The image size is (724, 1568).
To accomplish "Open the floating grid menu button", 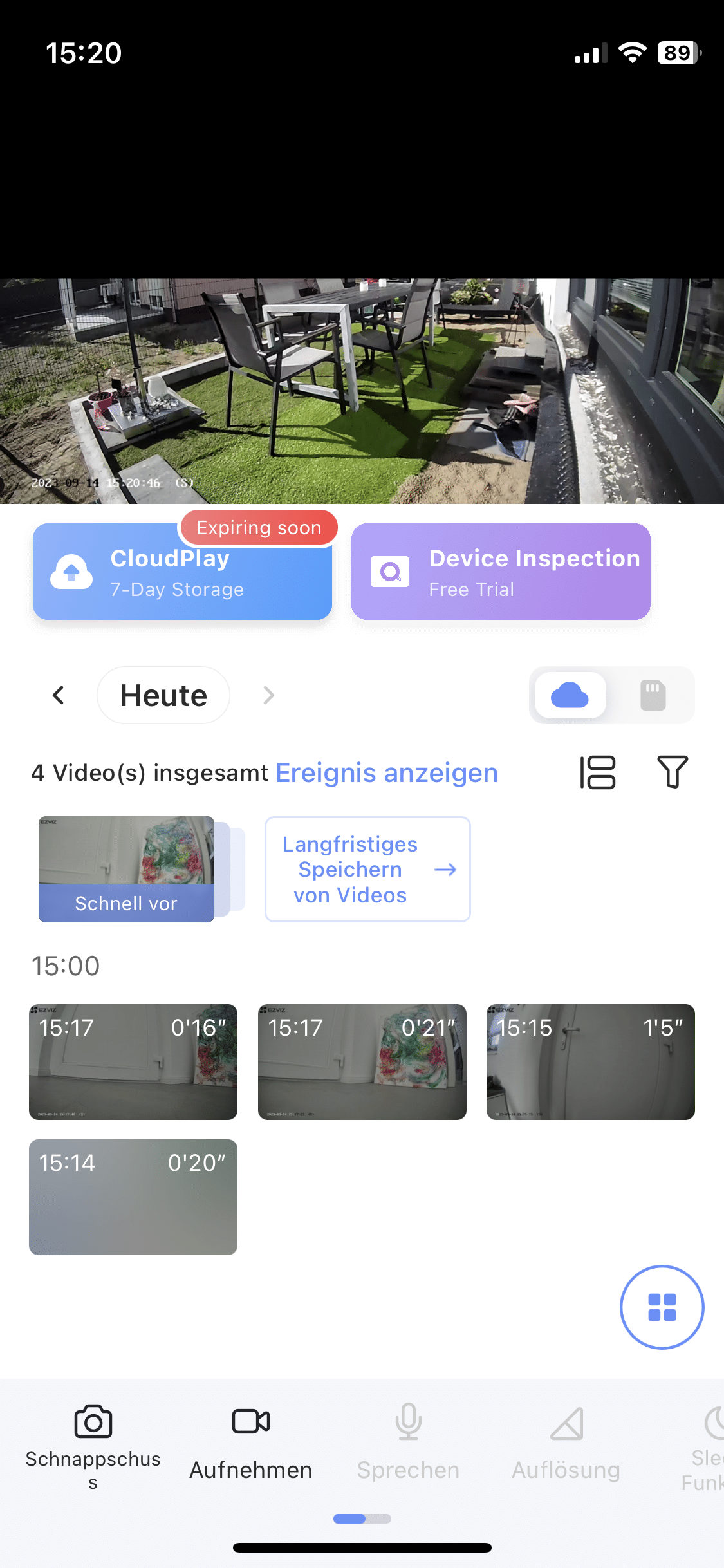I will (662, 1307).
